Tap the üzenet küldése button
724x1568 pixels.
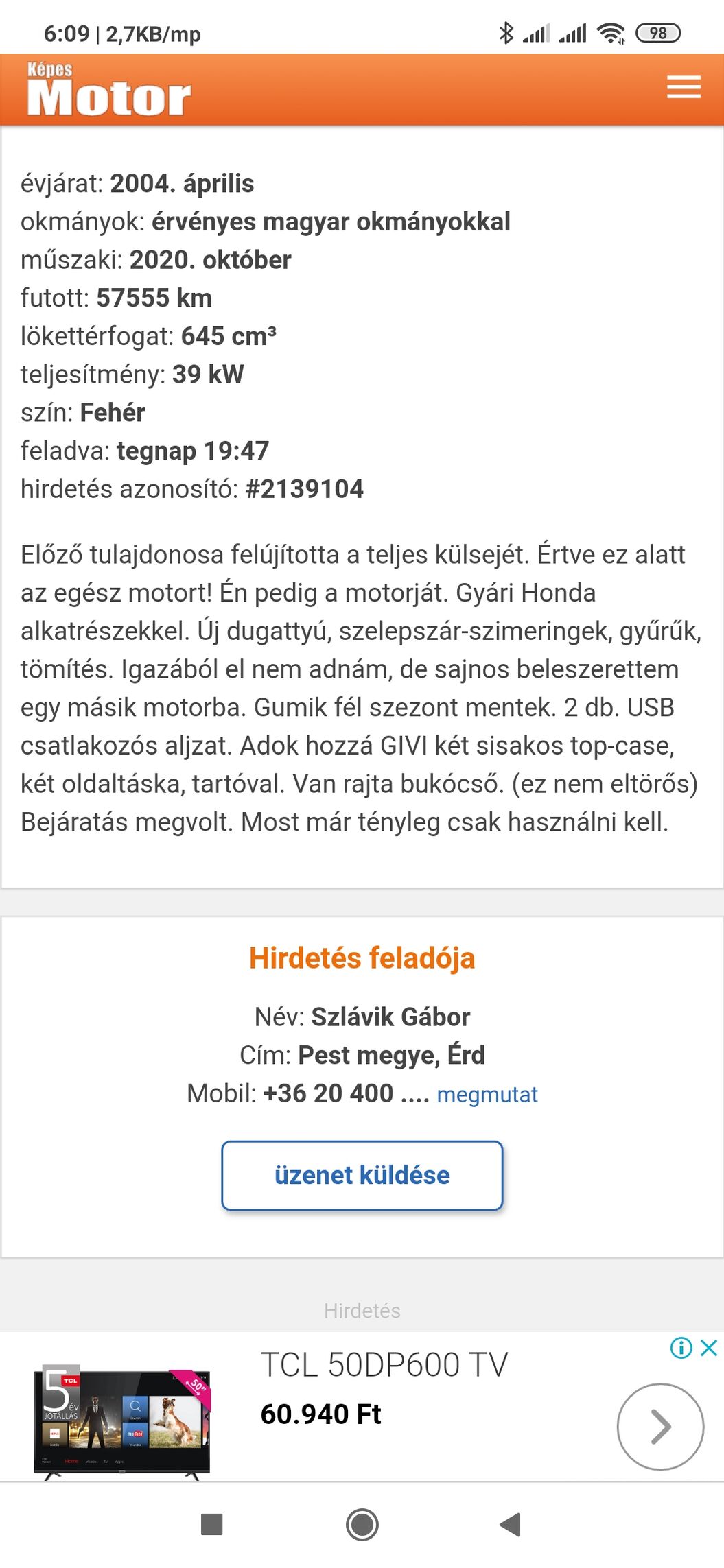(x=362, y=1175)
